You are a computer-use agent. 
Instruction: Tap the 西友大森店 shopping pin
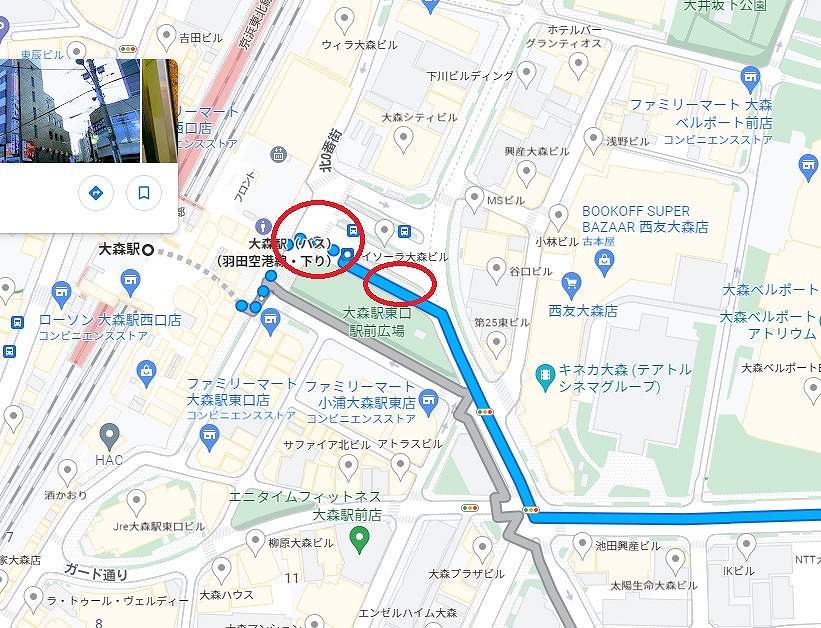[x=571, y=284]
